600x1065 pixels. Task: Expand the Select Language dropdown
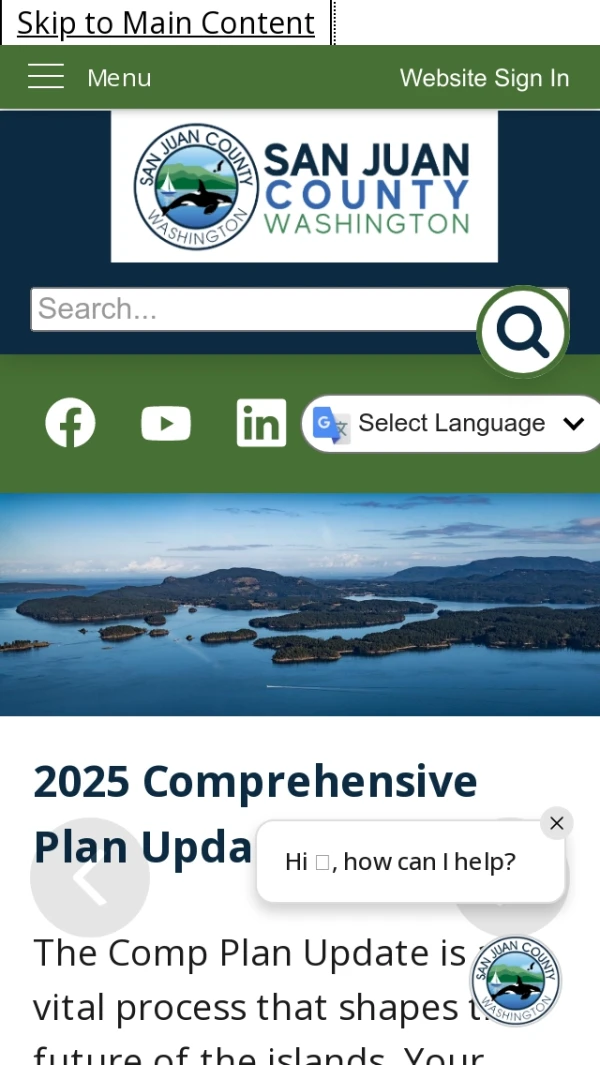click(452, 424)
